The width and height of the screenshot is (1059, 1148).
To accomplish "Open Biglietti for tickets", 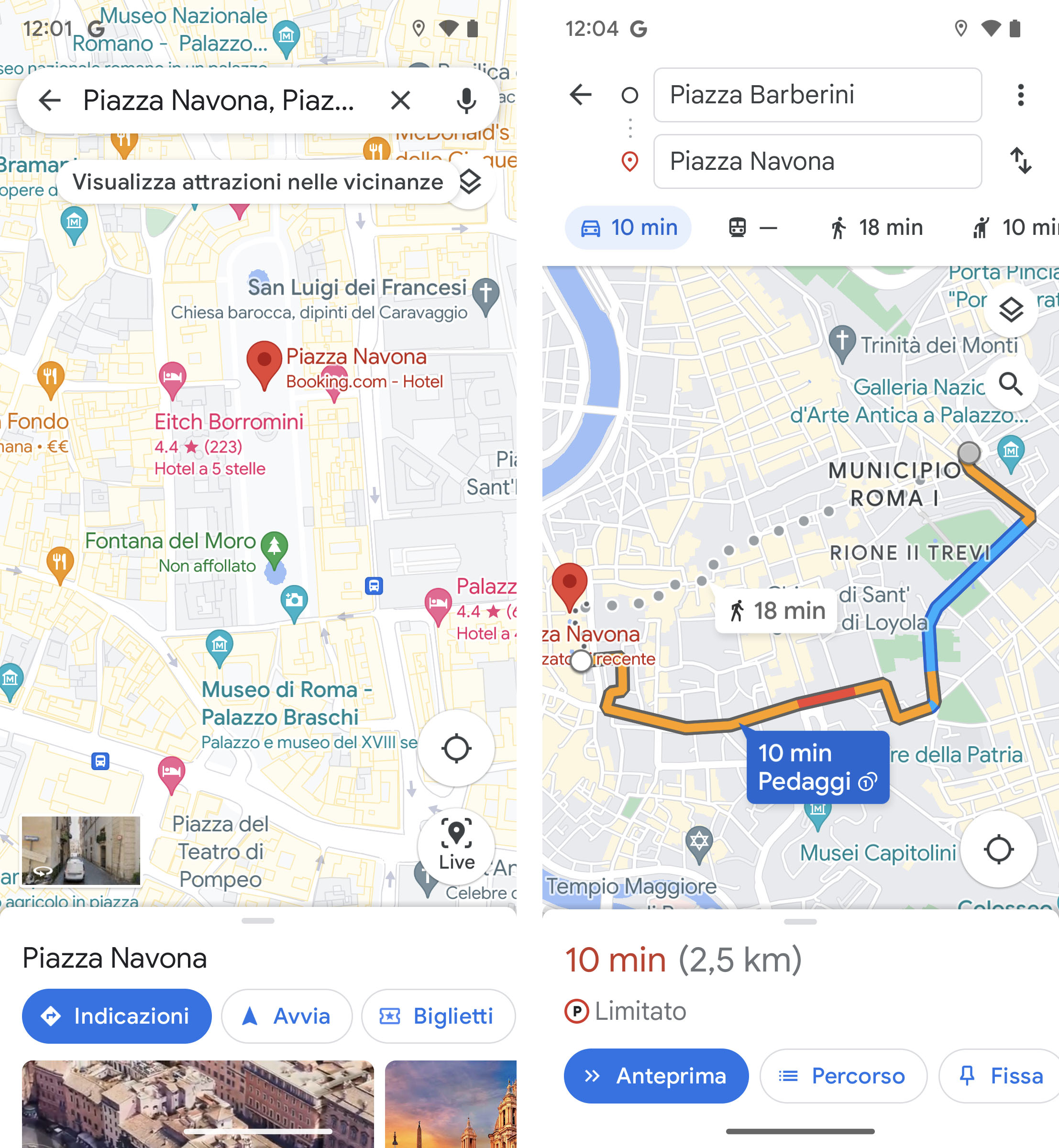I will point(437,1016).
